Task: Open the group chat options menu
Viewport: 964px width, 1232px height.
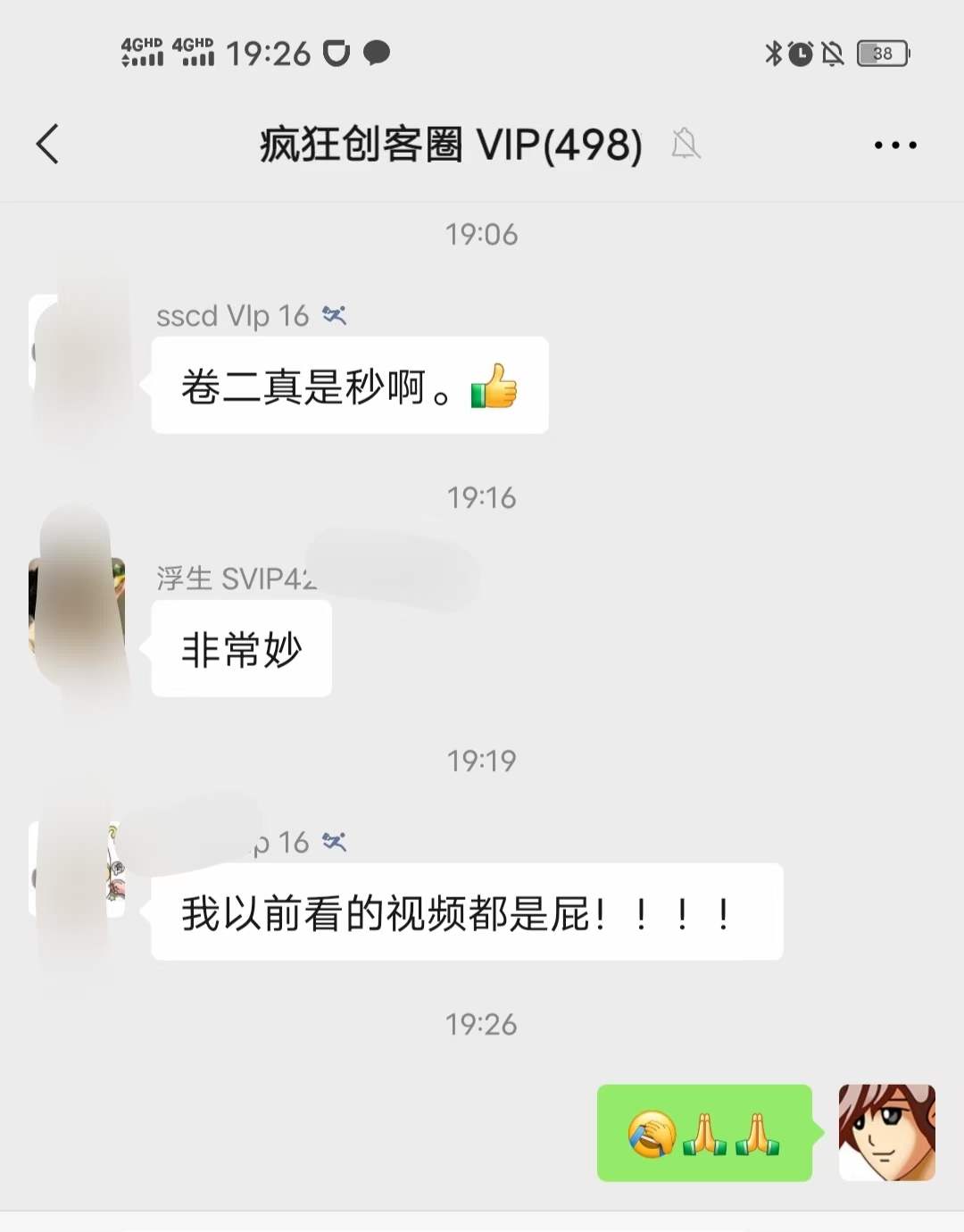Action: point(894,145)
